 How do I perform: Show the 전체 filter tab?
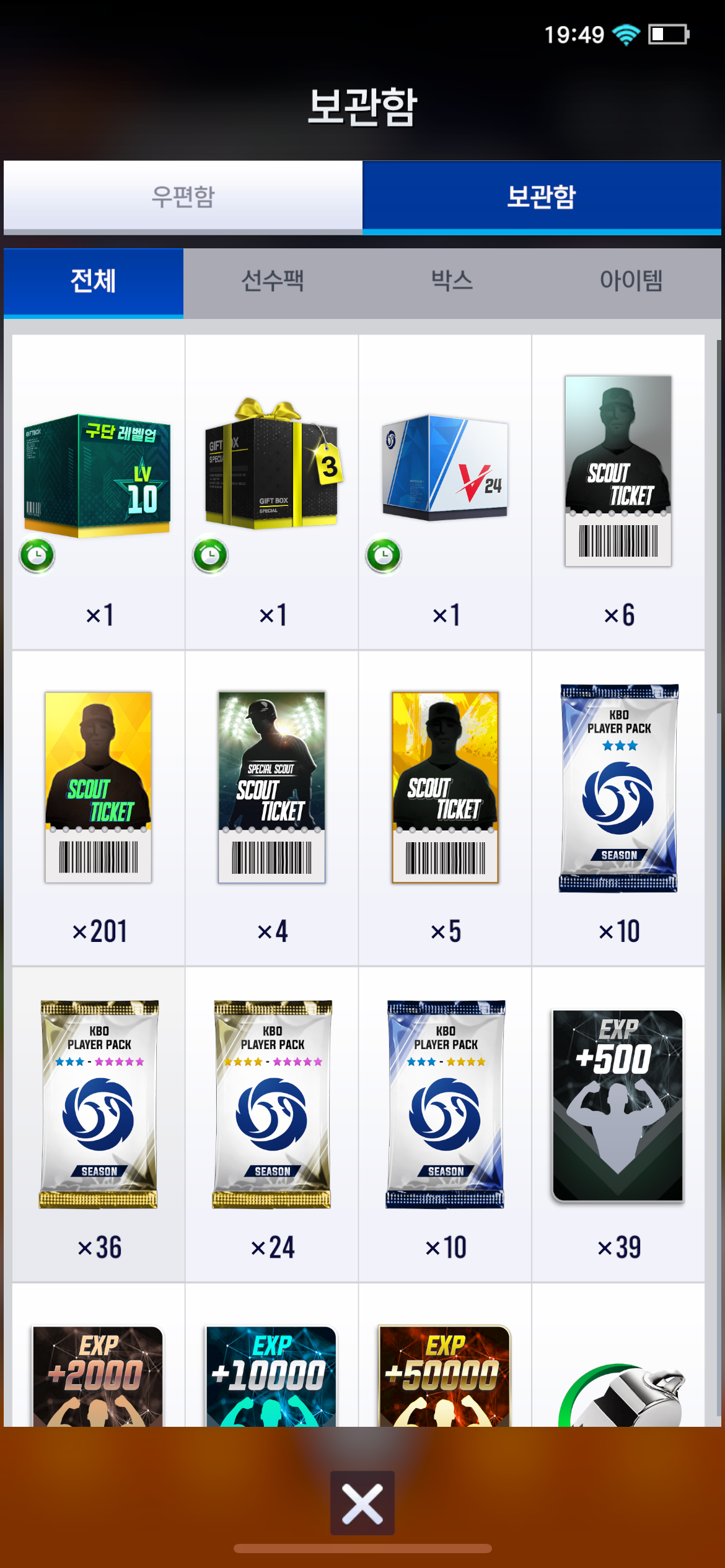point(94,282)
